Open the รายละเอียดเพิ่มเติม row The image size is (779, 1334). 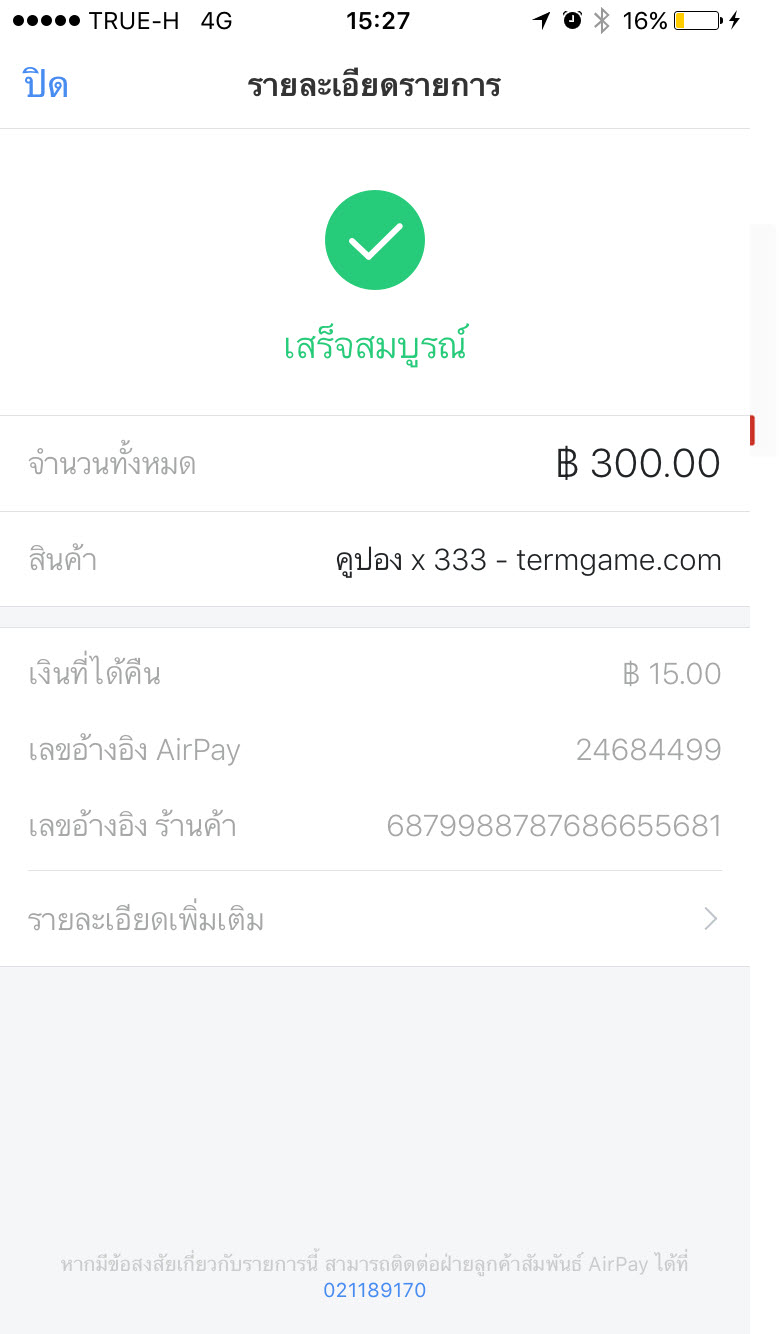coord(374,919)
